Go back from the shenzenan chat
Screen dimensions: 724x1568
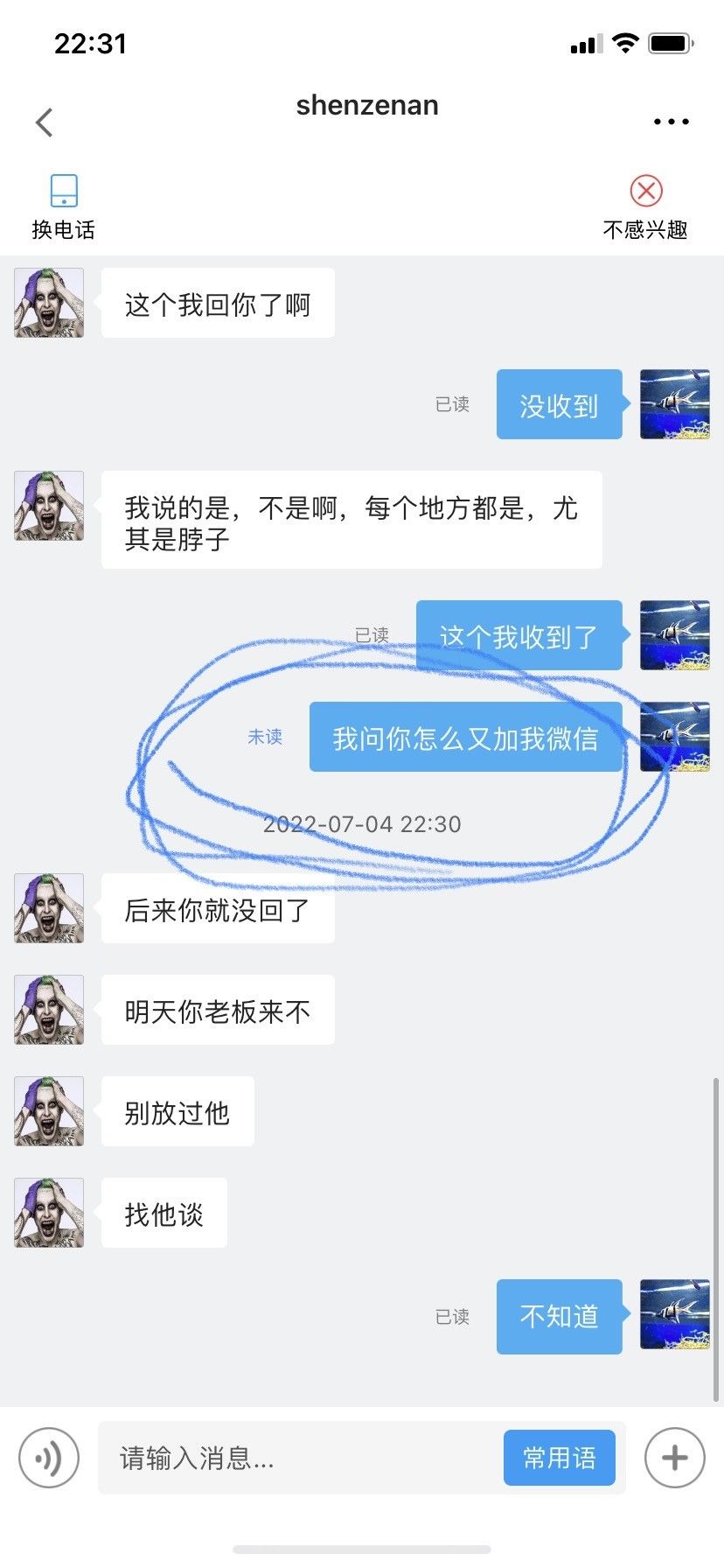[45, 122]
